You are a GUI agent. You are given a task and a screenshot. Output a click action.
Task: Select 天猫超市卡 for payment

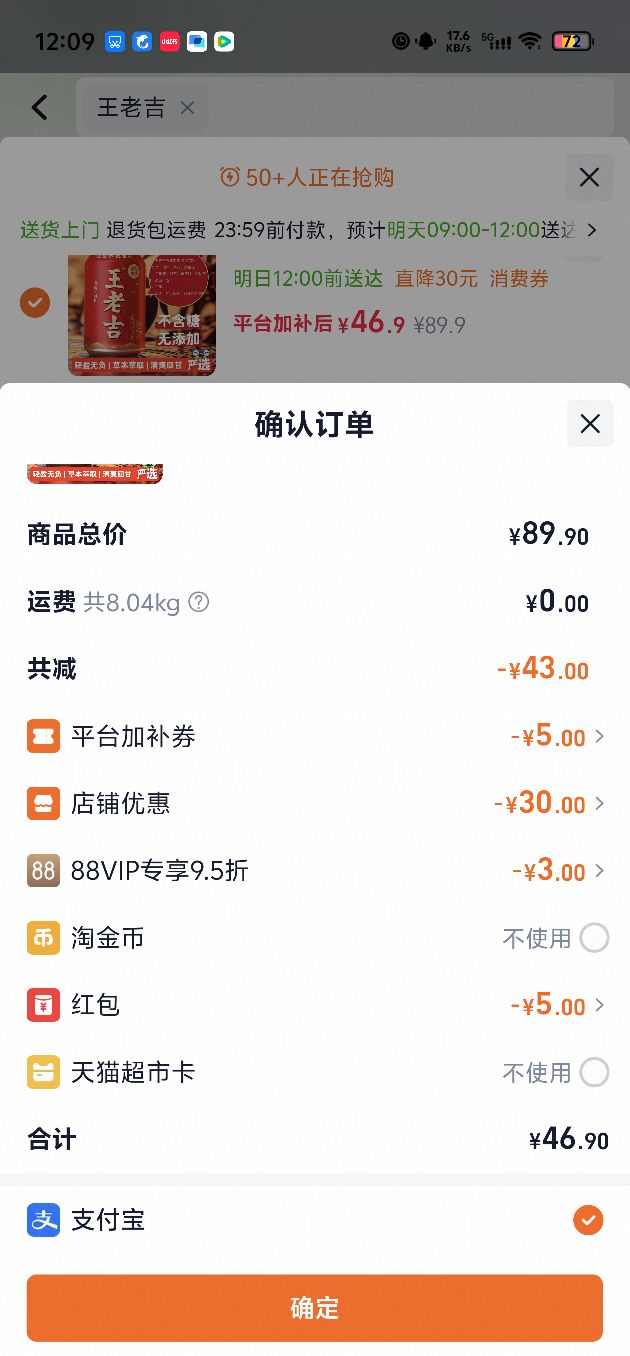594,1072
